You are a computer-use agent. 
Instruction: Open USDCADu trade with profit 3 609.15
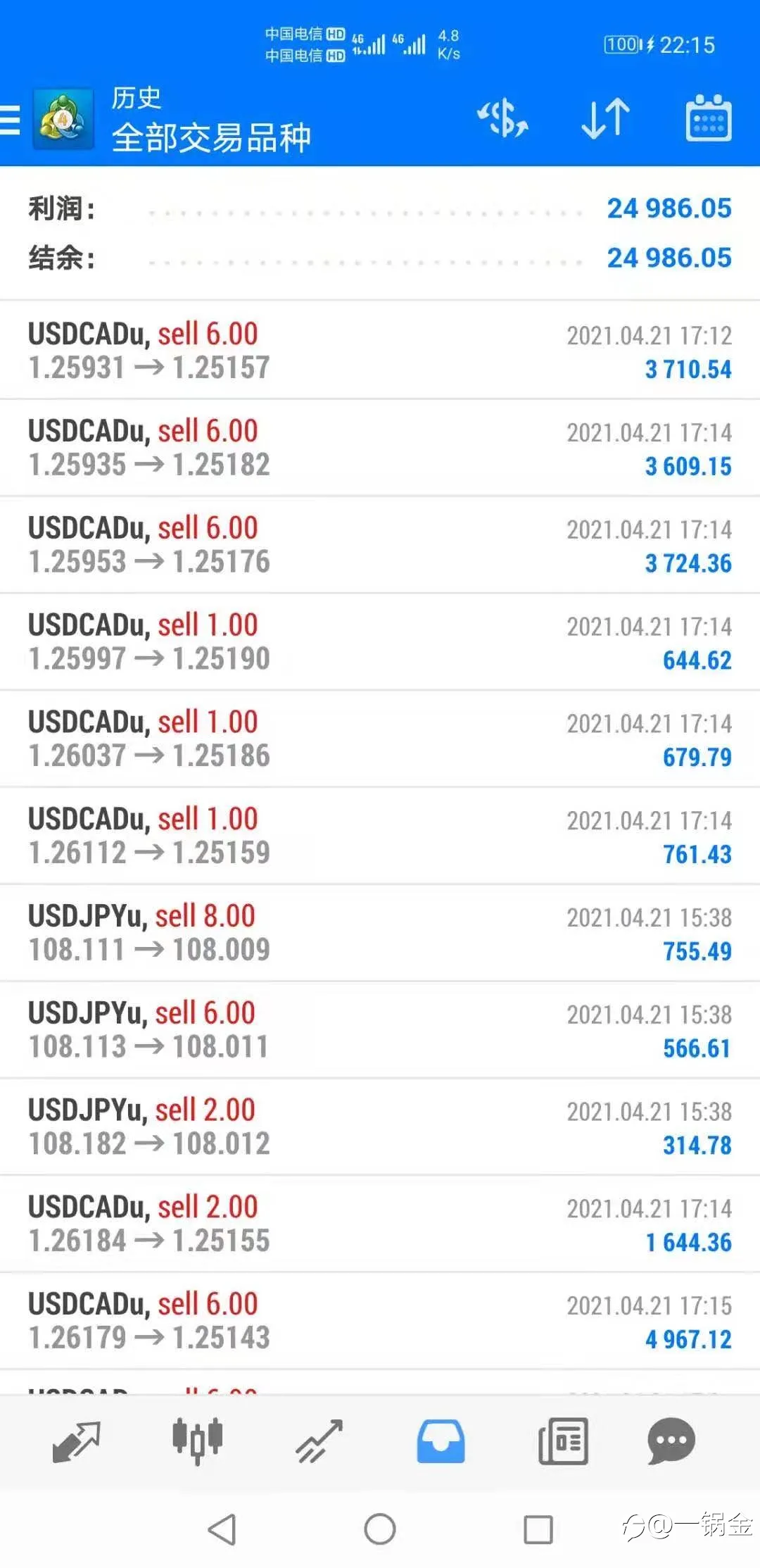[380, 448]
